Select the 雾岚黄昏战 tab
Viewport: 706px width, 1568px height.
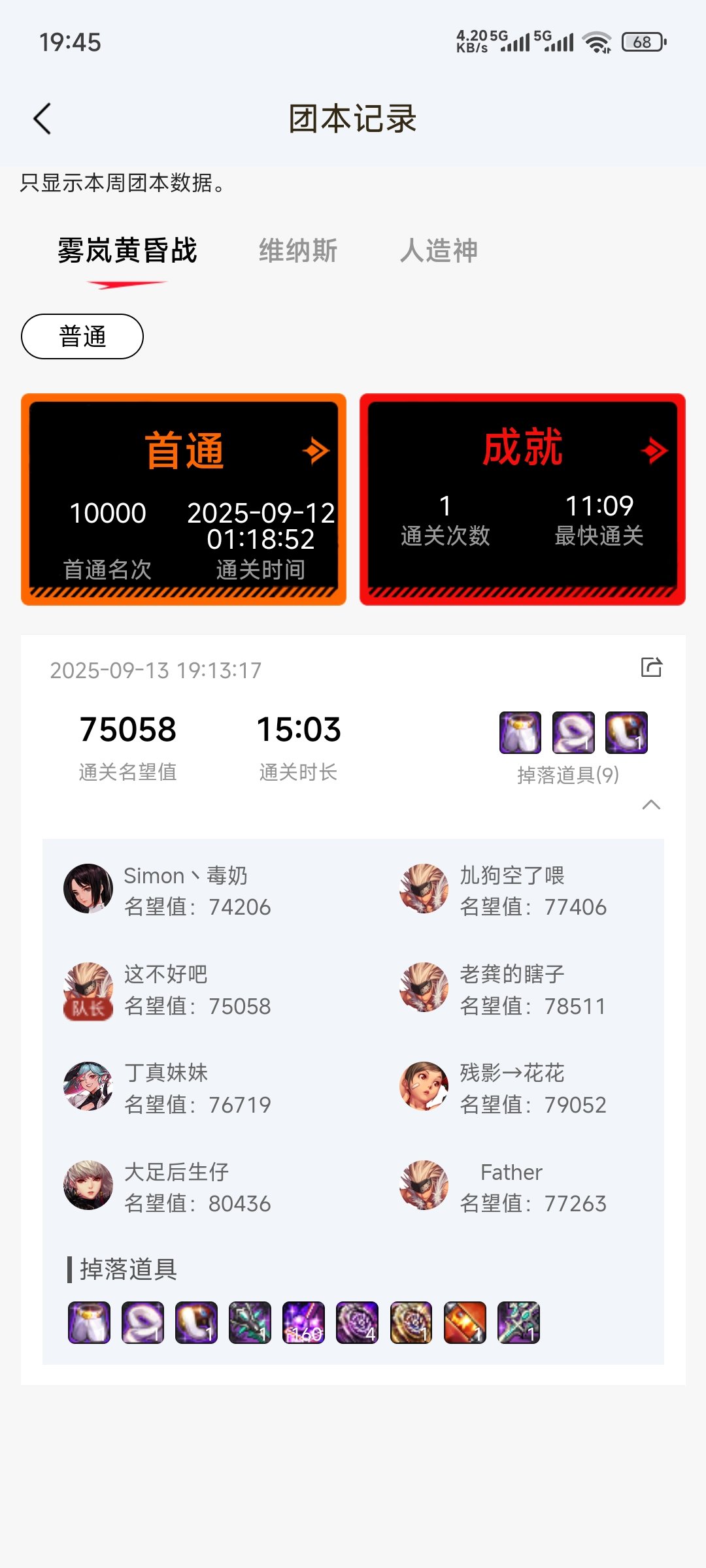point(127,251)
